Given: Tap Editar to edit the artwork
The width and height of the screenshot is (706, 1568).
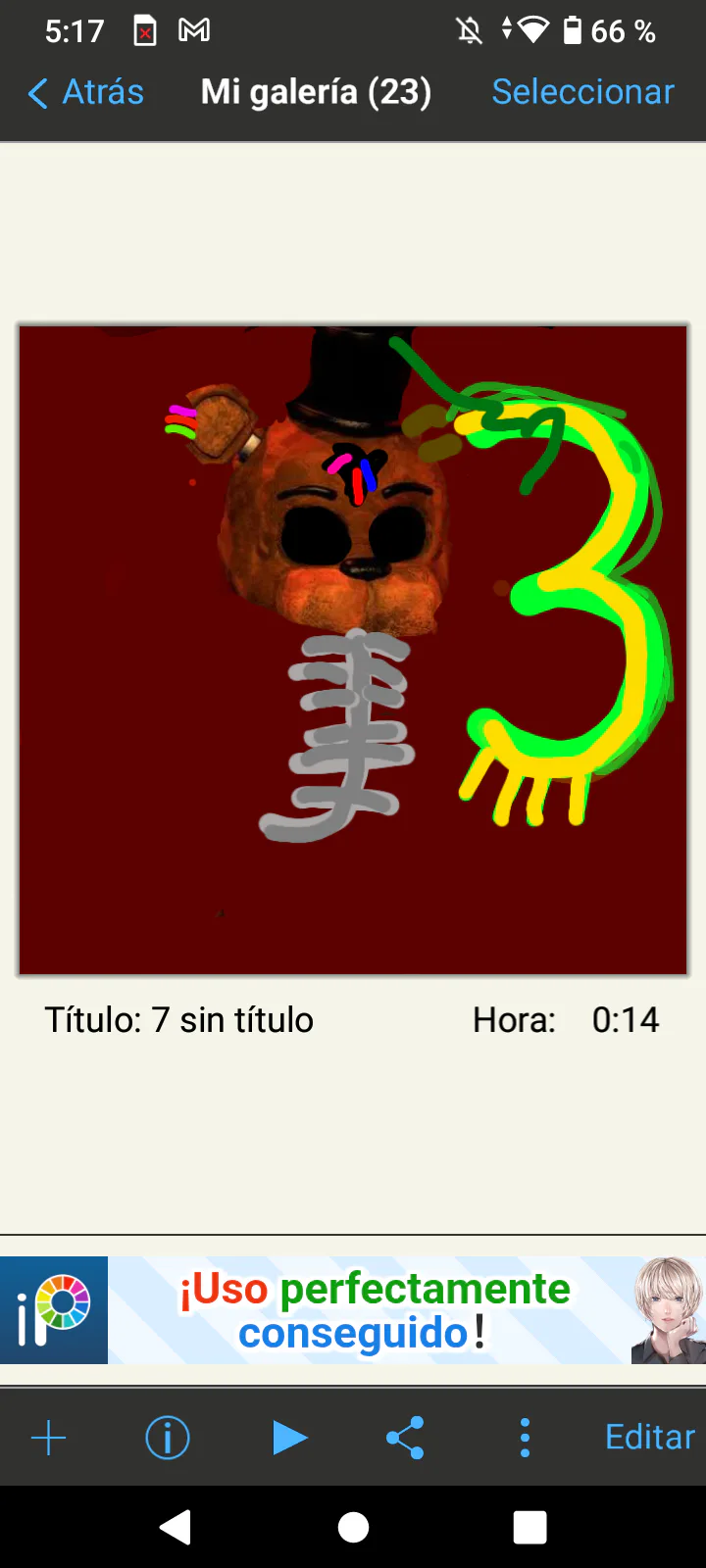Looking at the screenshot, I should coord(649,1438).
